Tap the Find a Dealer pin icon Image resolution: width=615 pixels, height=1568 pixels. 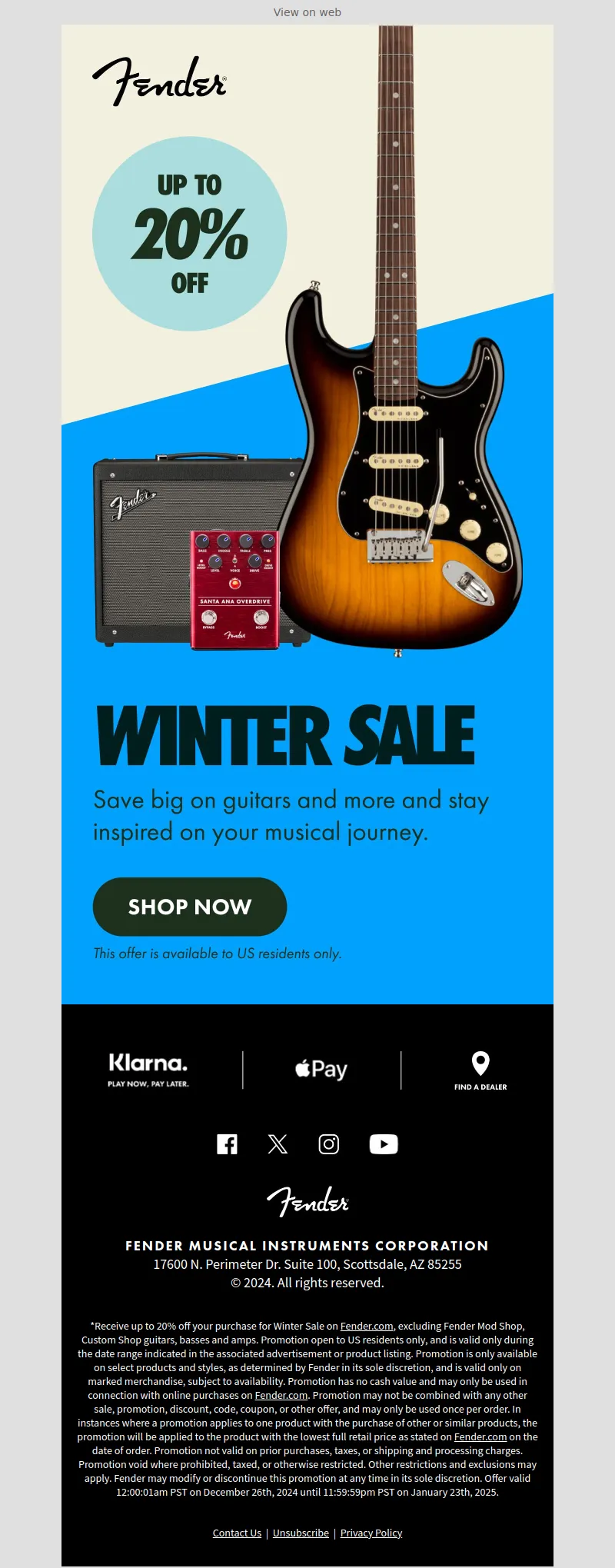click(x=480, y=1065)
